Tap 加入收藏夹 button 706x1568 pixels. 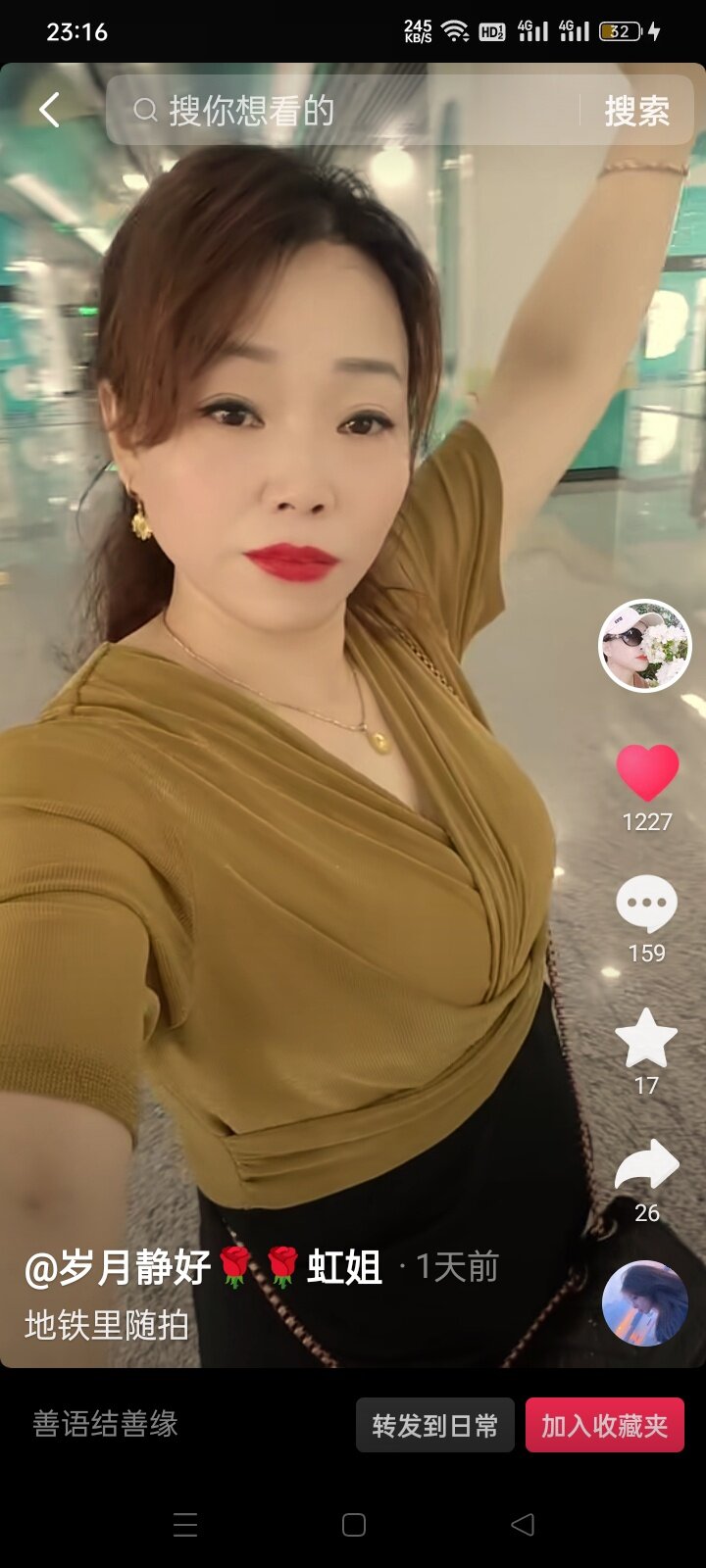click(x=604, y=1425)
